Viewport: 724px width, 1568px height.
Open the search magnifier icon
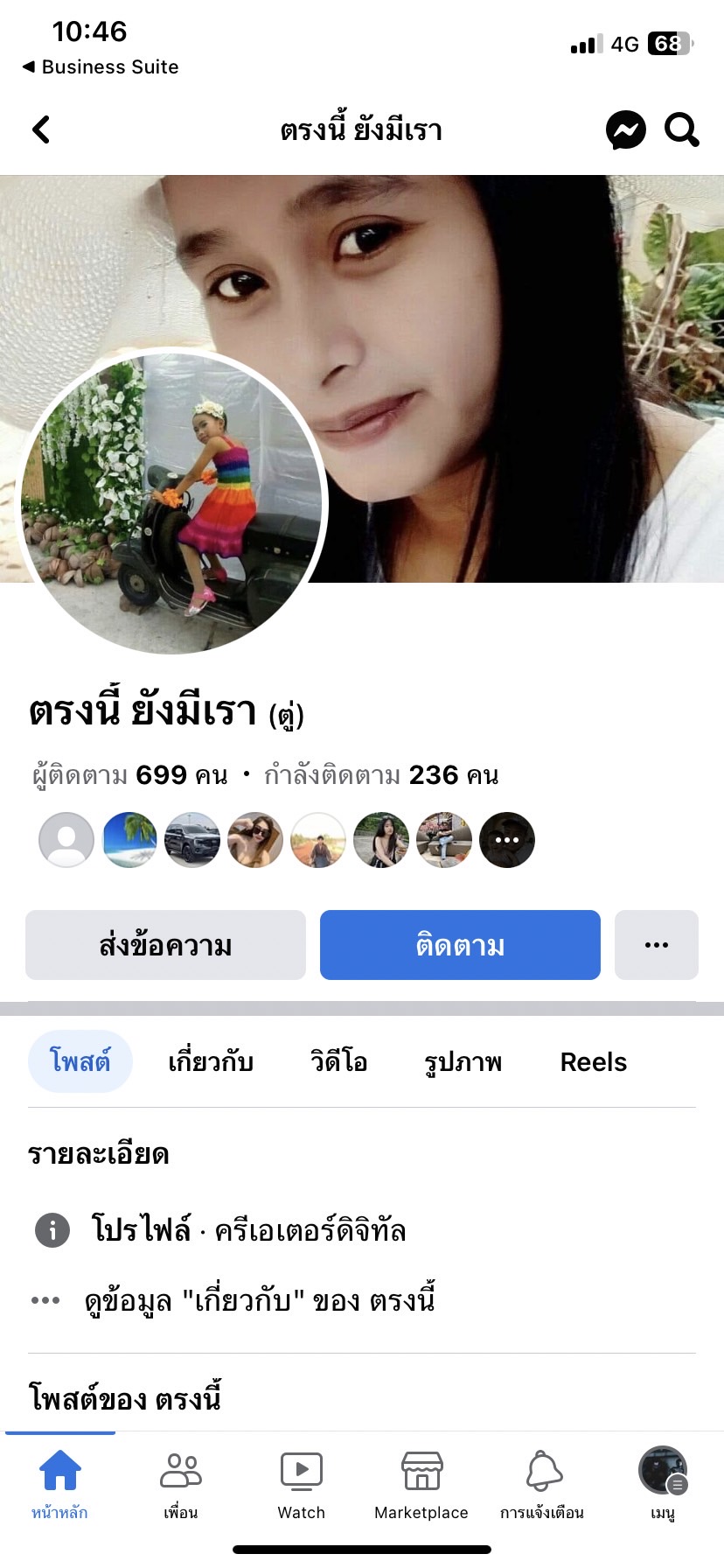[x=681, y=130]
